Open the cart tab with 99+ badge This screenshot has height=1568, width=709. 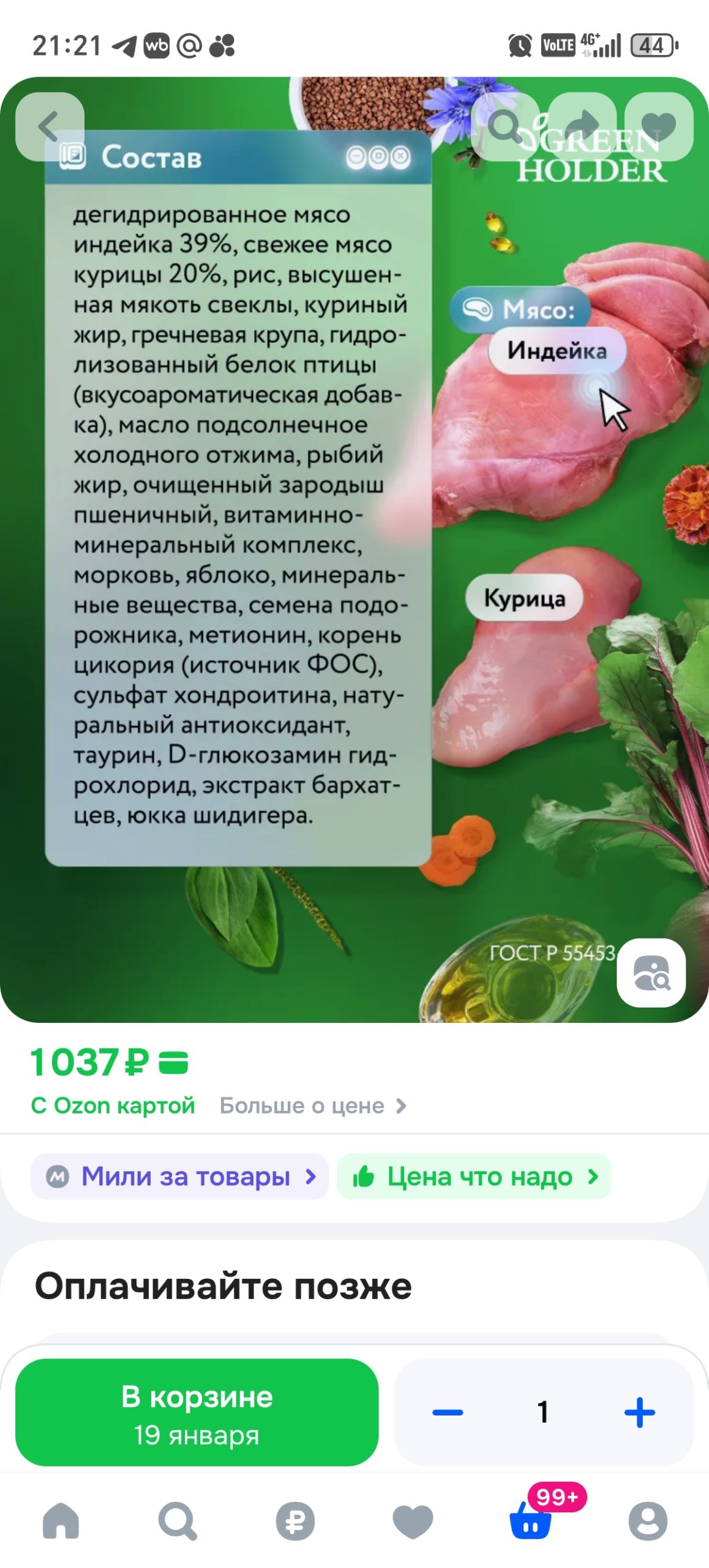coord(531,1521)
